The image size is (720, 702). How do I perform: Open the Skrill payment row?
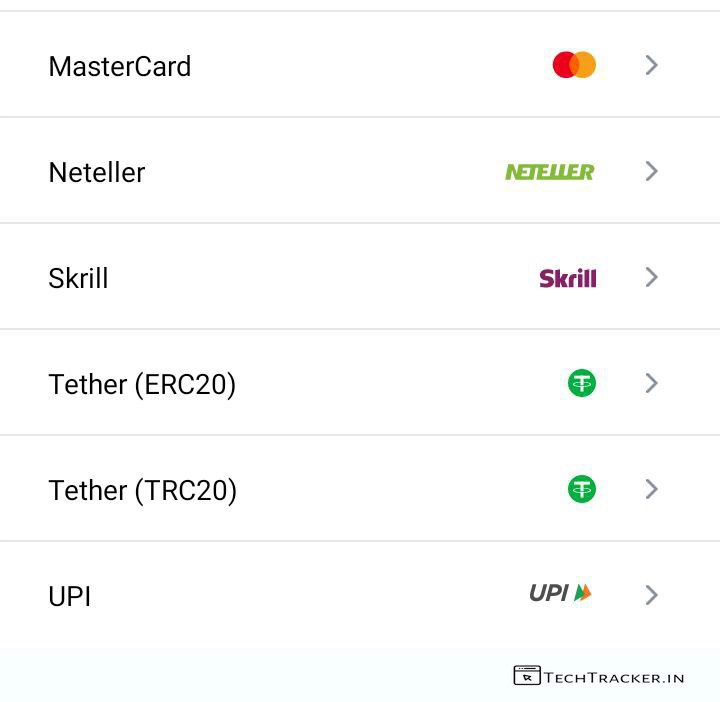78,278
